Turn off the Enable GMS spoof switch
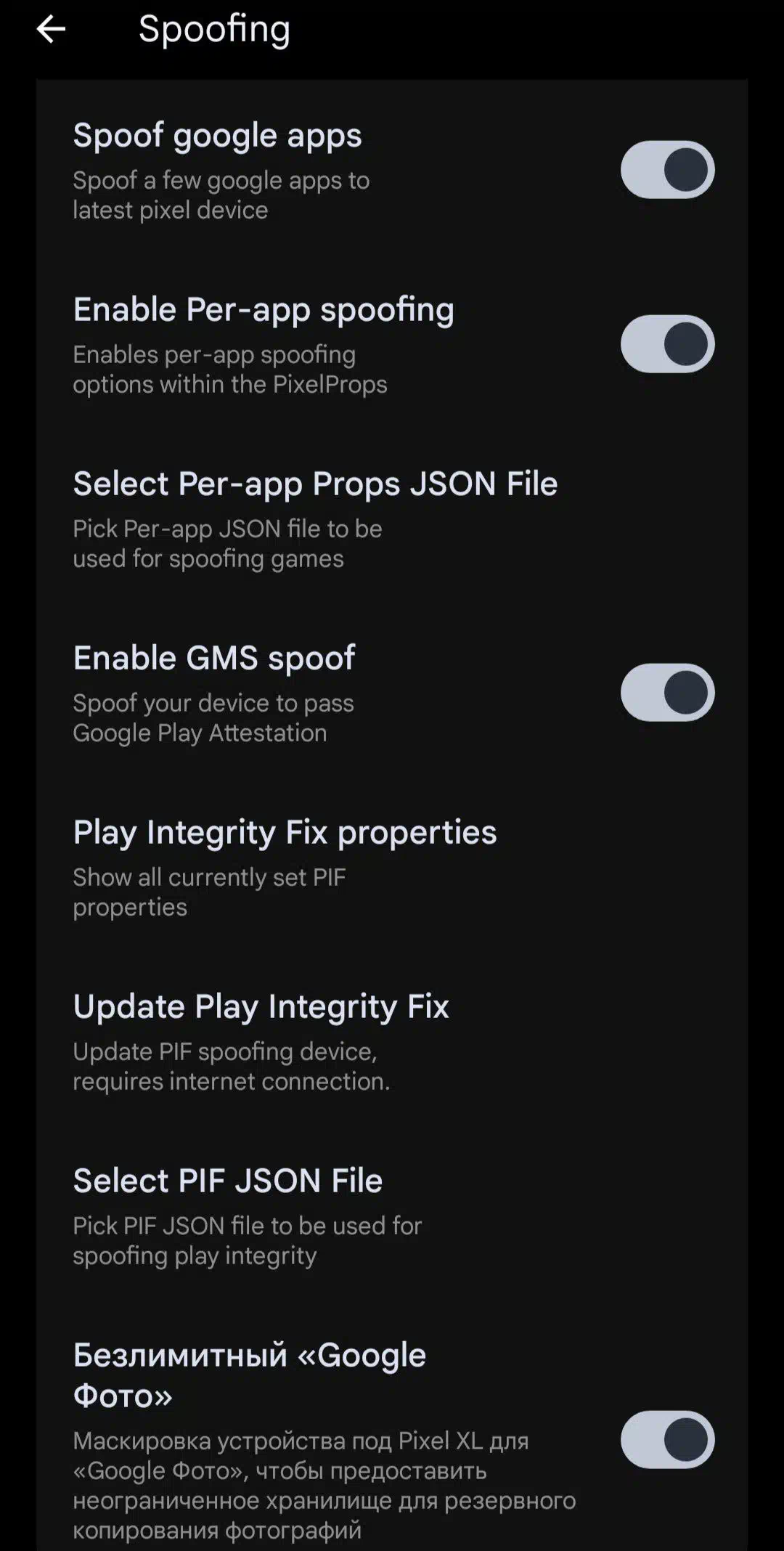 pos(667,693)
